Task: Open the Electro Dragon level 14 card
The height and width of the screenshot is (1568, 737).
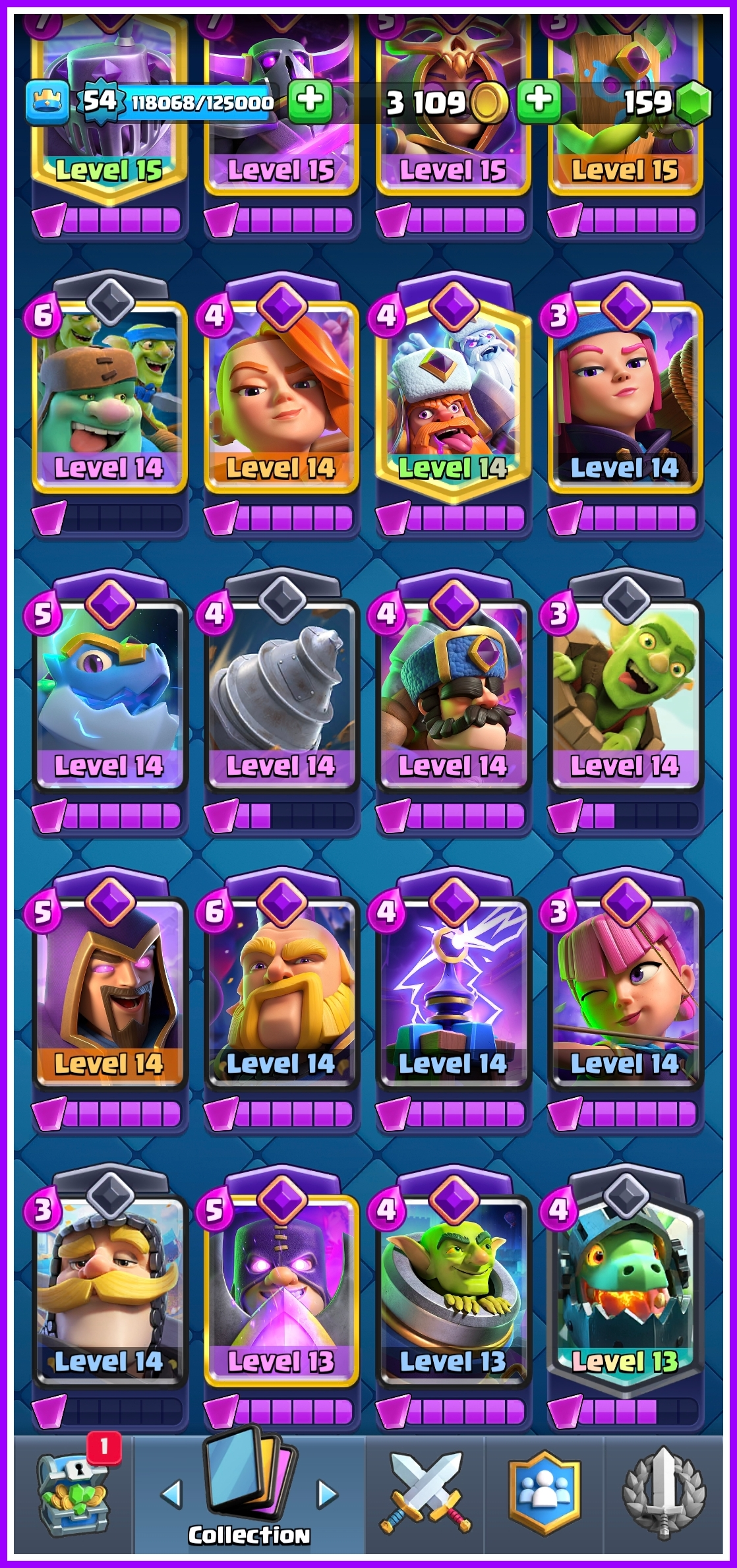Action: pos(109,694)
